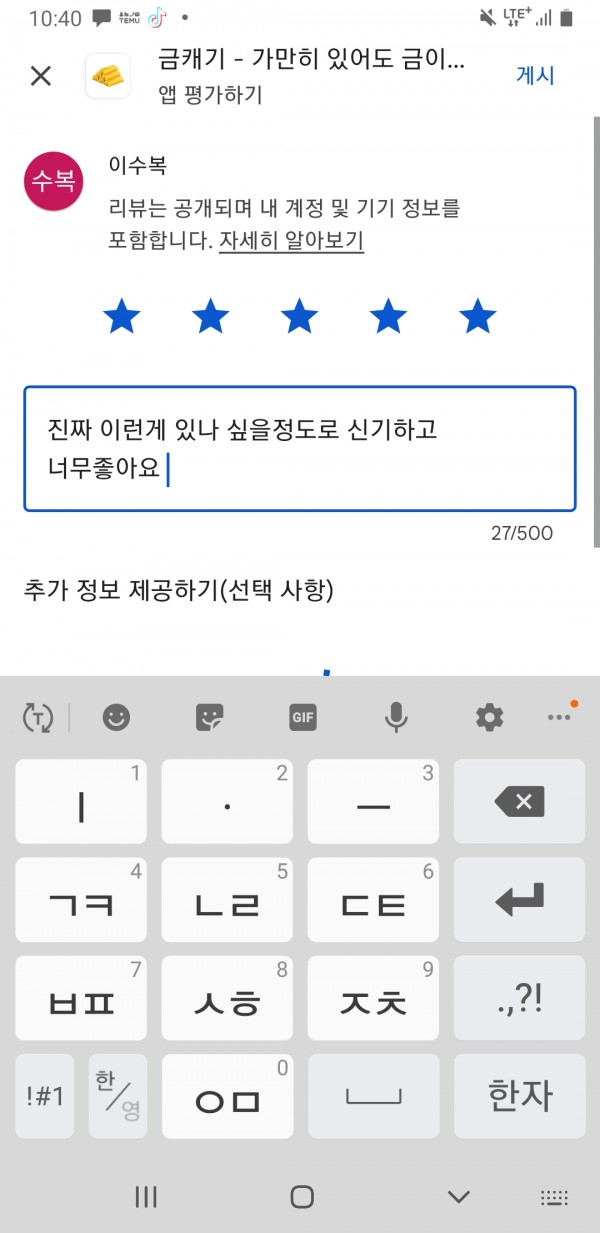Tap the review text field

click(300, 449)
